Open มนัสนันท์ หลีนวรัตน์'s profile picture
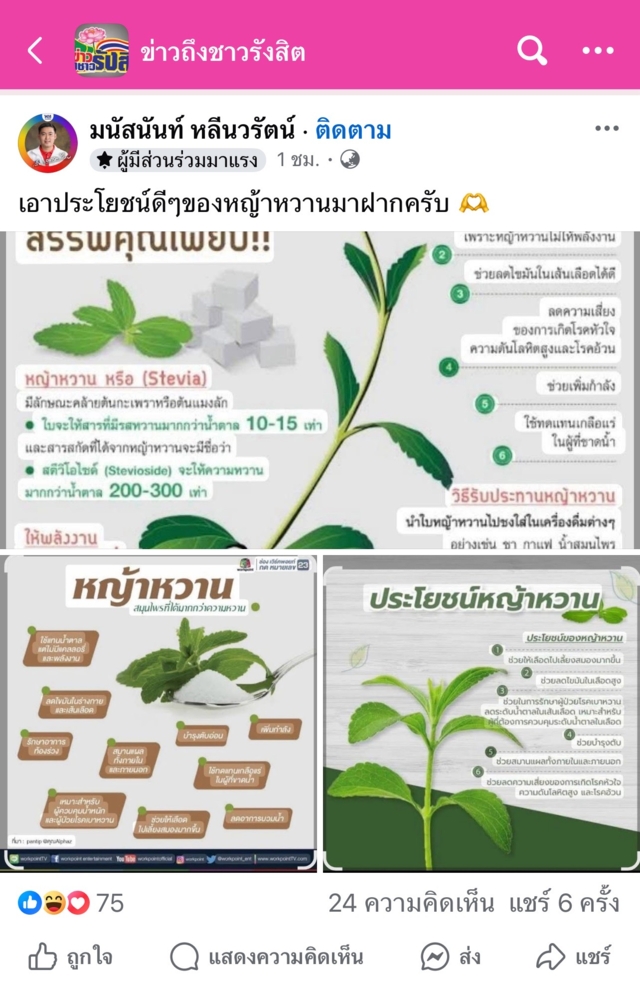Screen dimensions: 640x985 47,144
